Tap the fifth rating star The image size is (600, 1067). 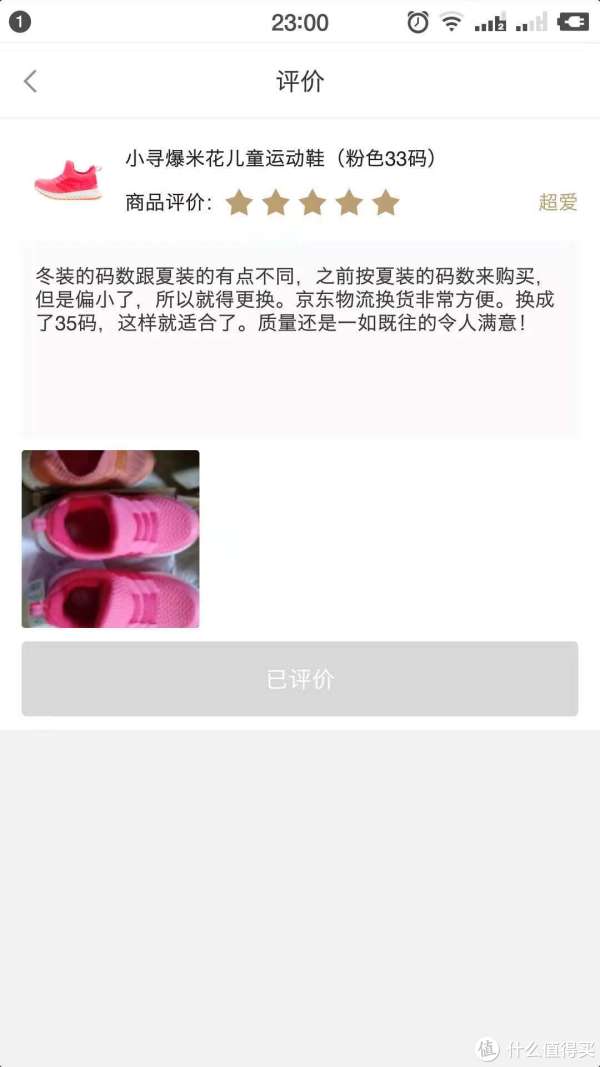tap(385, 203)
